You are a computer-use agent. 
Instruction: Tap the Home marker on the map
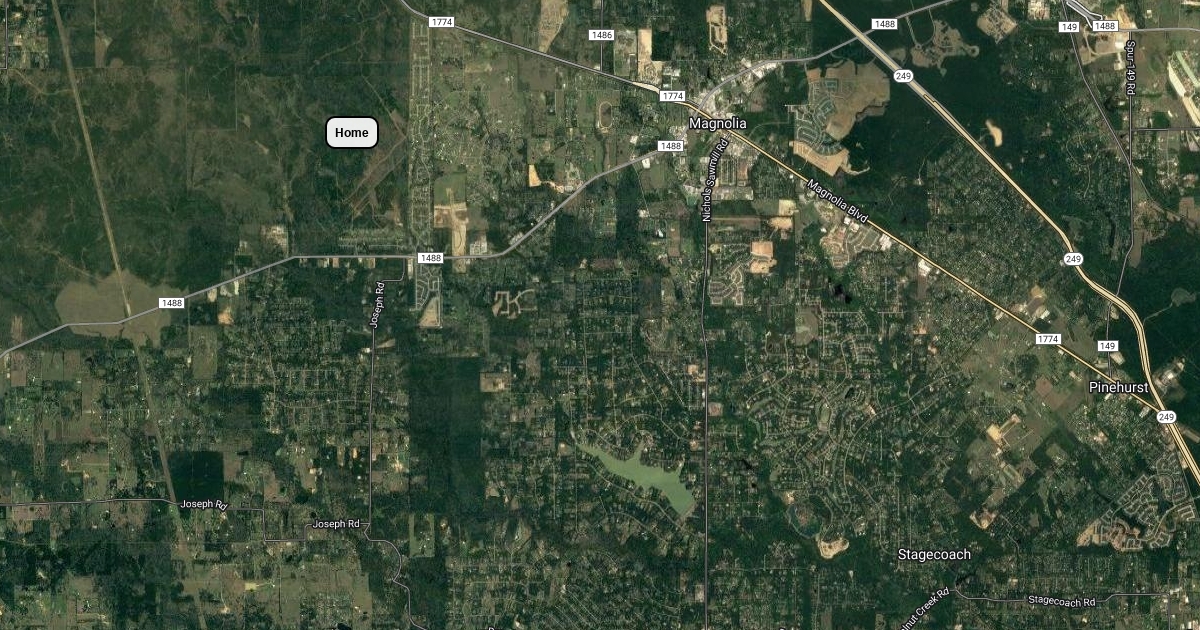(352, 133)
